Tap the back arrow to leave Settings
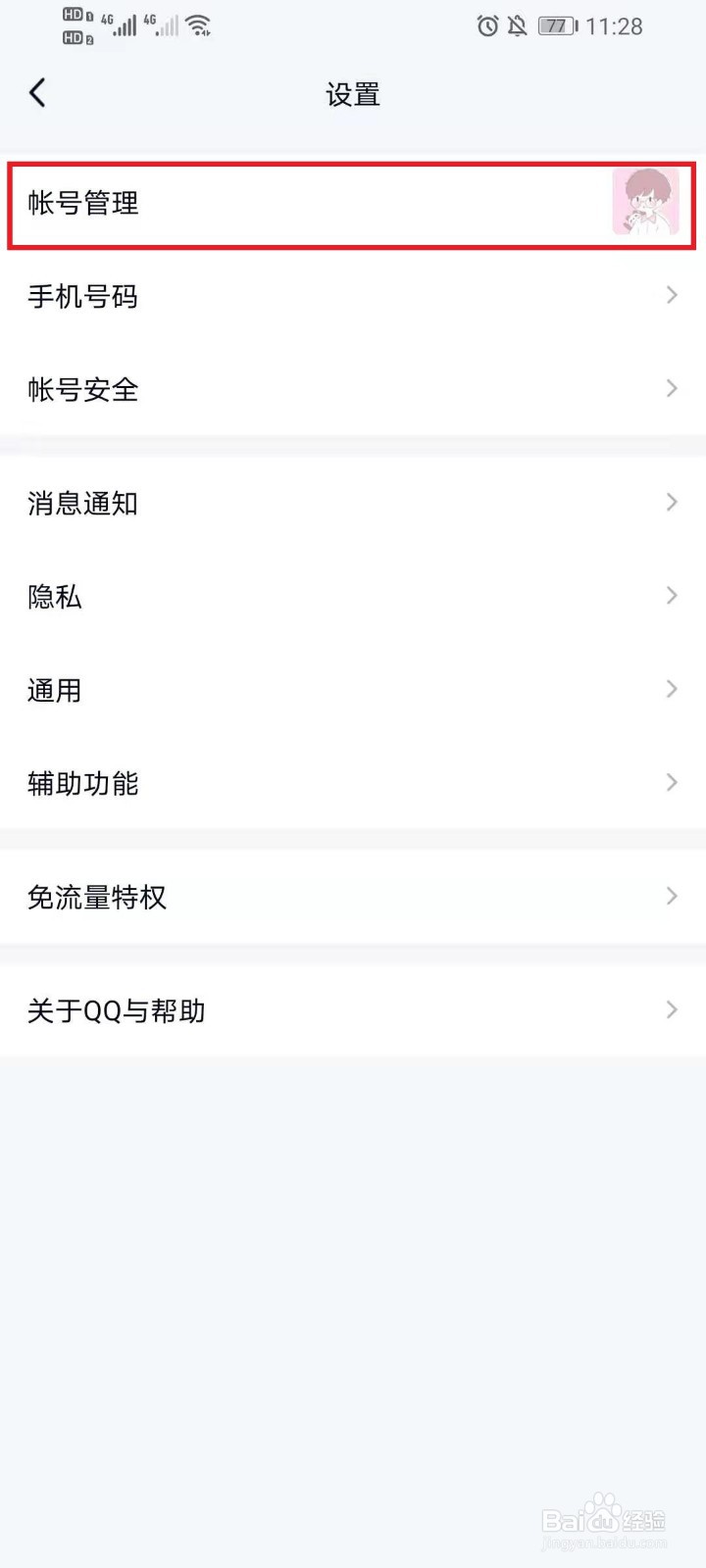The height and width of the screenshot is (1568, 706). click(x=36, y=92)
